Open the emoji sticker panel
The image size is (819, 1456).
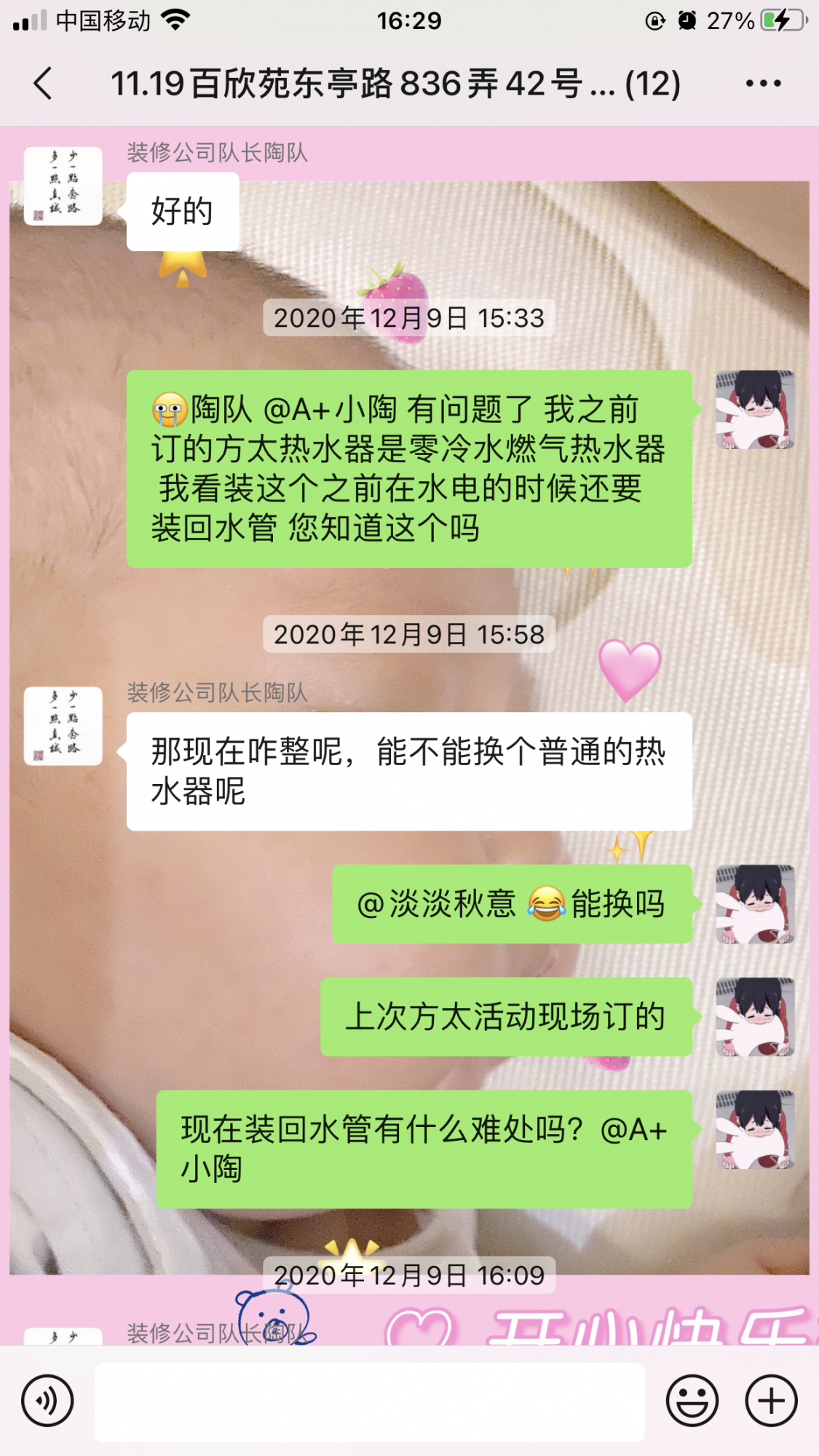692,1401
